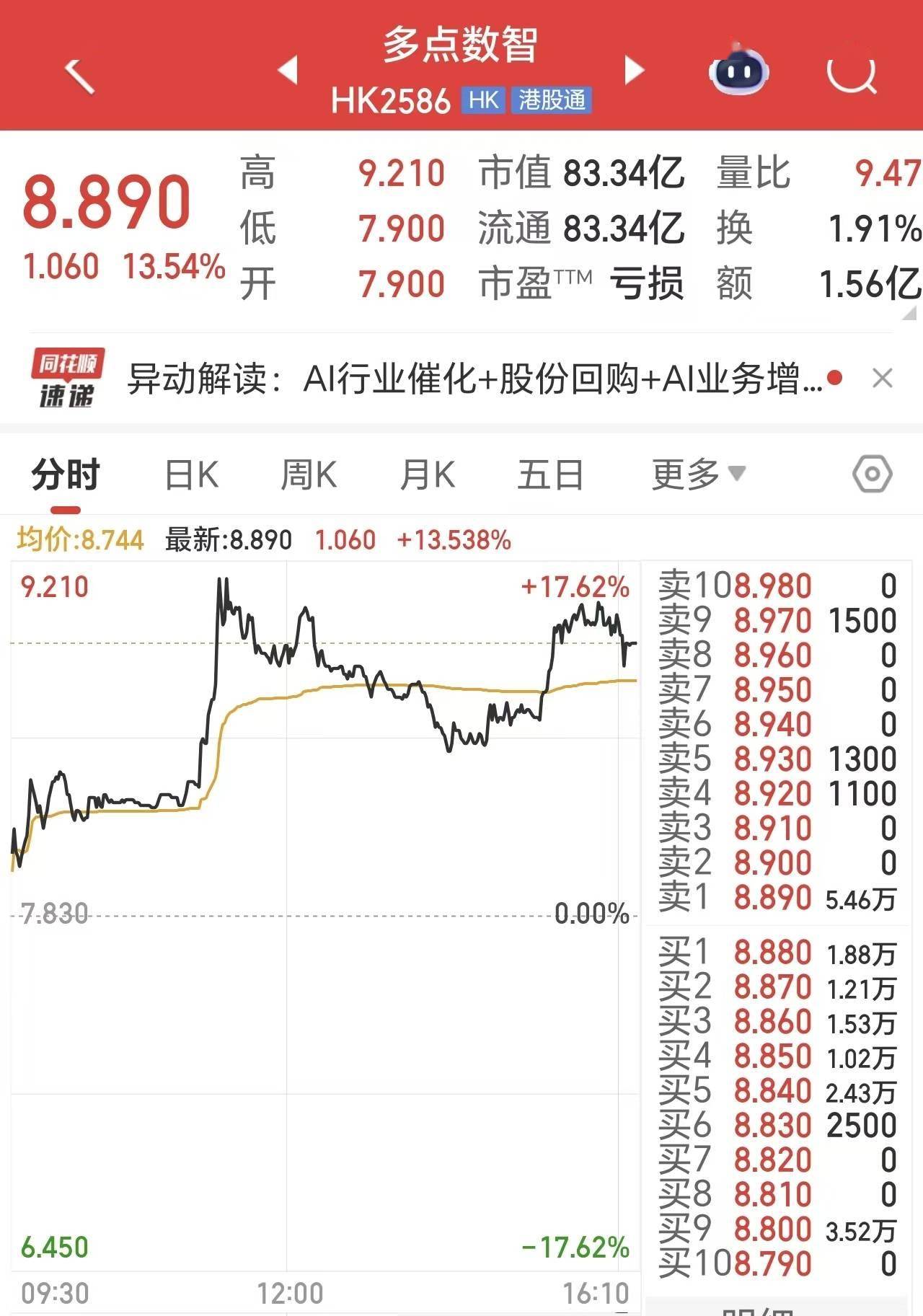
Task: Switch to the 周K chart
Action: pyautogui.click(x=309, y=475)
